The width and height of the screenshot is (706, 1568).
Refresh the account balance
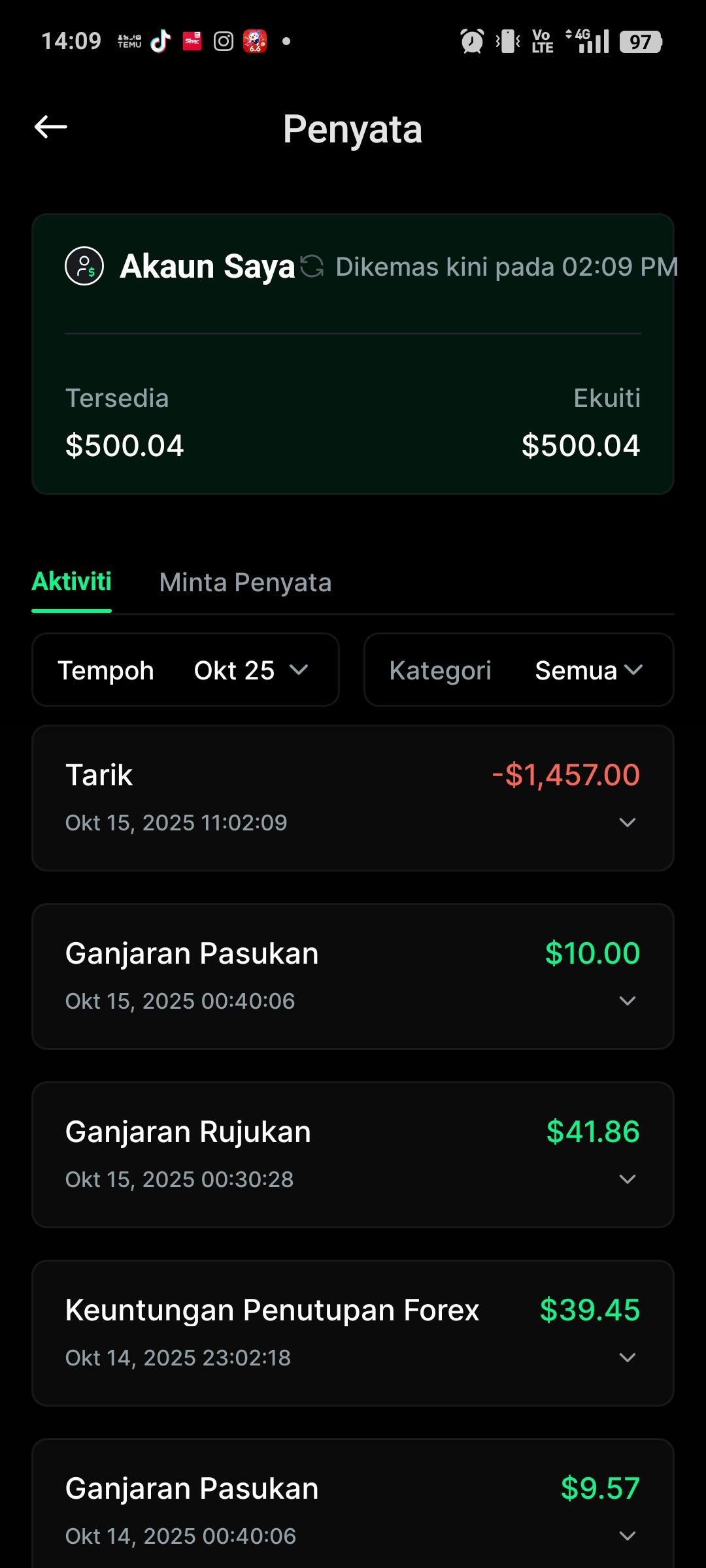(312, 267)
